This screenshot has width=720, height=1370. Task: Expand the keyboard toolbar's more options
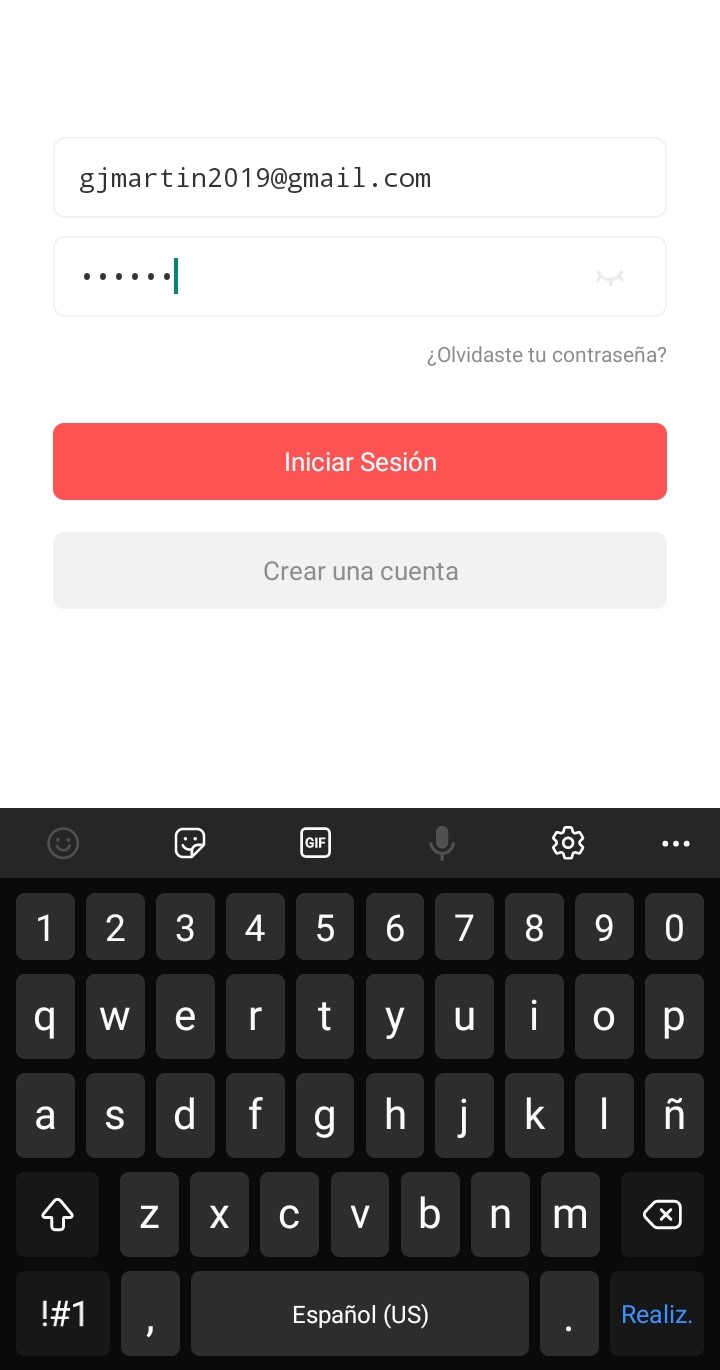pos(676,844)
